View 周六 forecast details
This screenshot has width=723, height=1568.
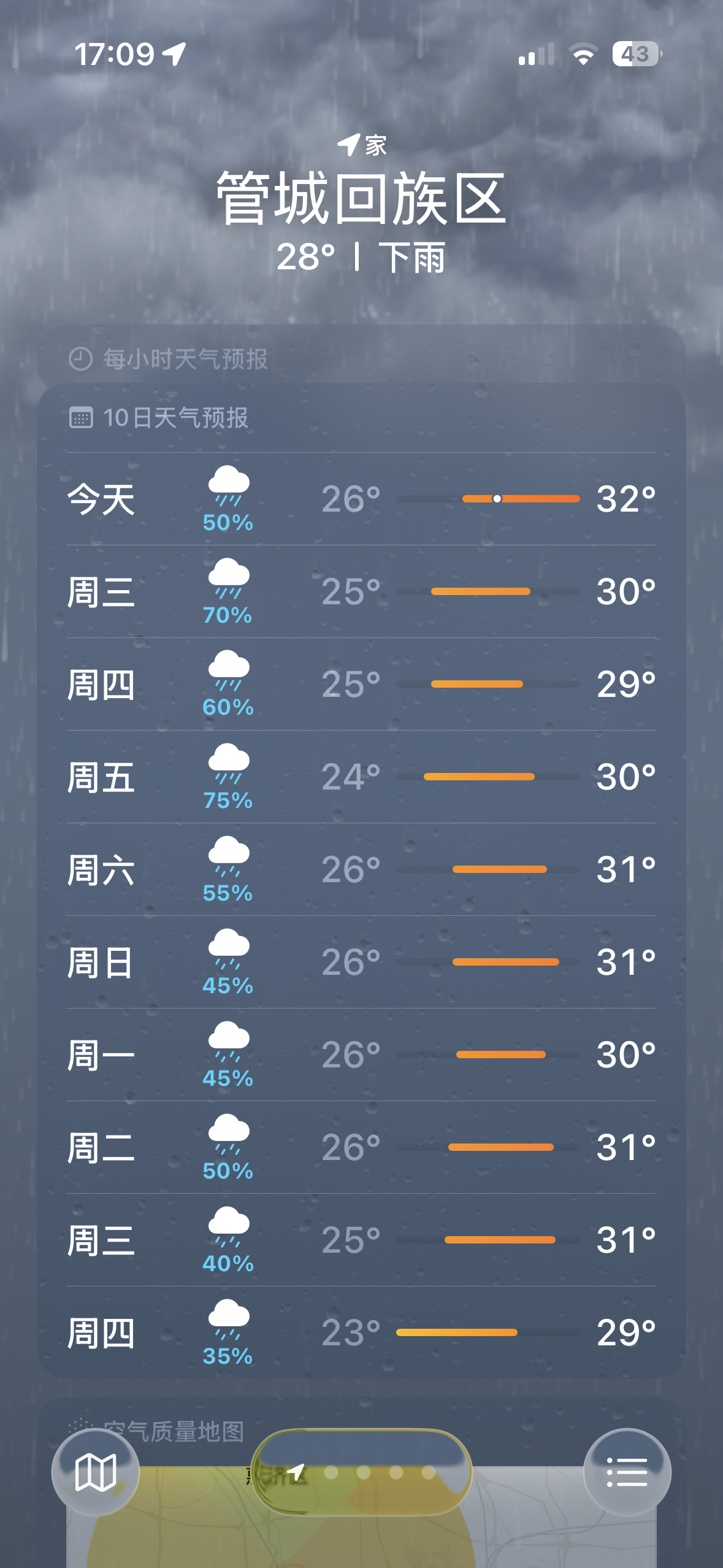(361, 869)
